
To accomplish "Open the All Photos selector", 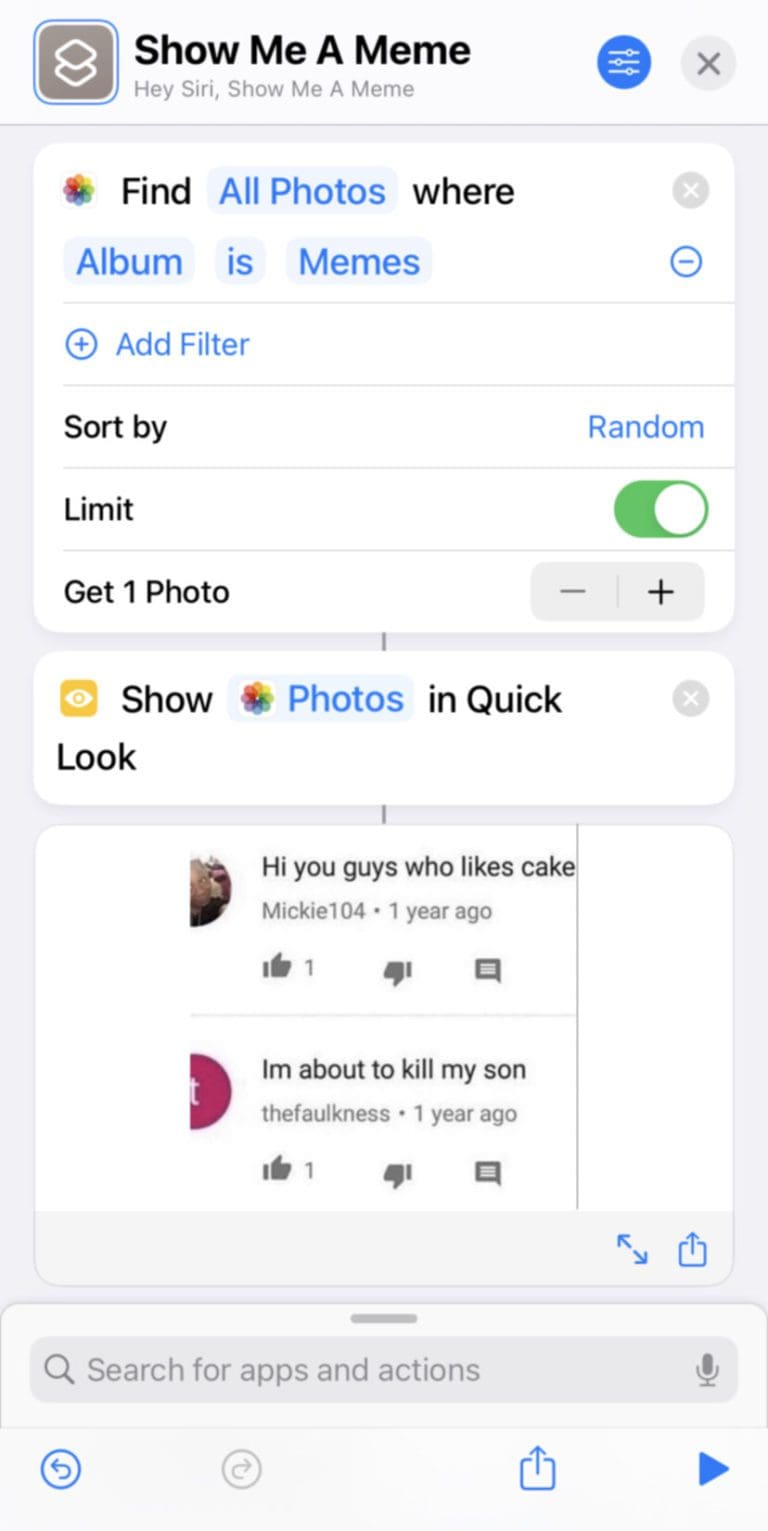I will click(x=301, y=191).
